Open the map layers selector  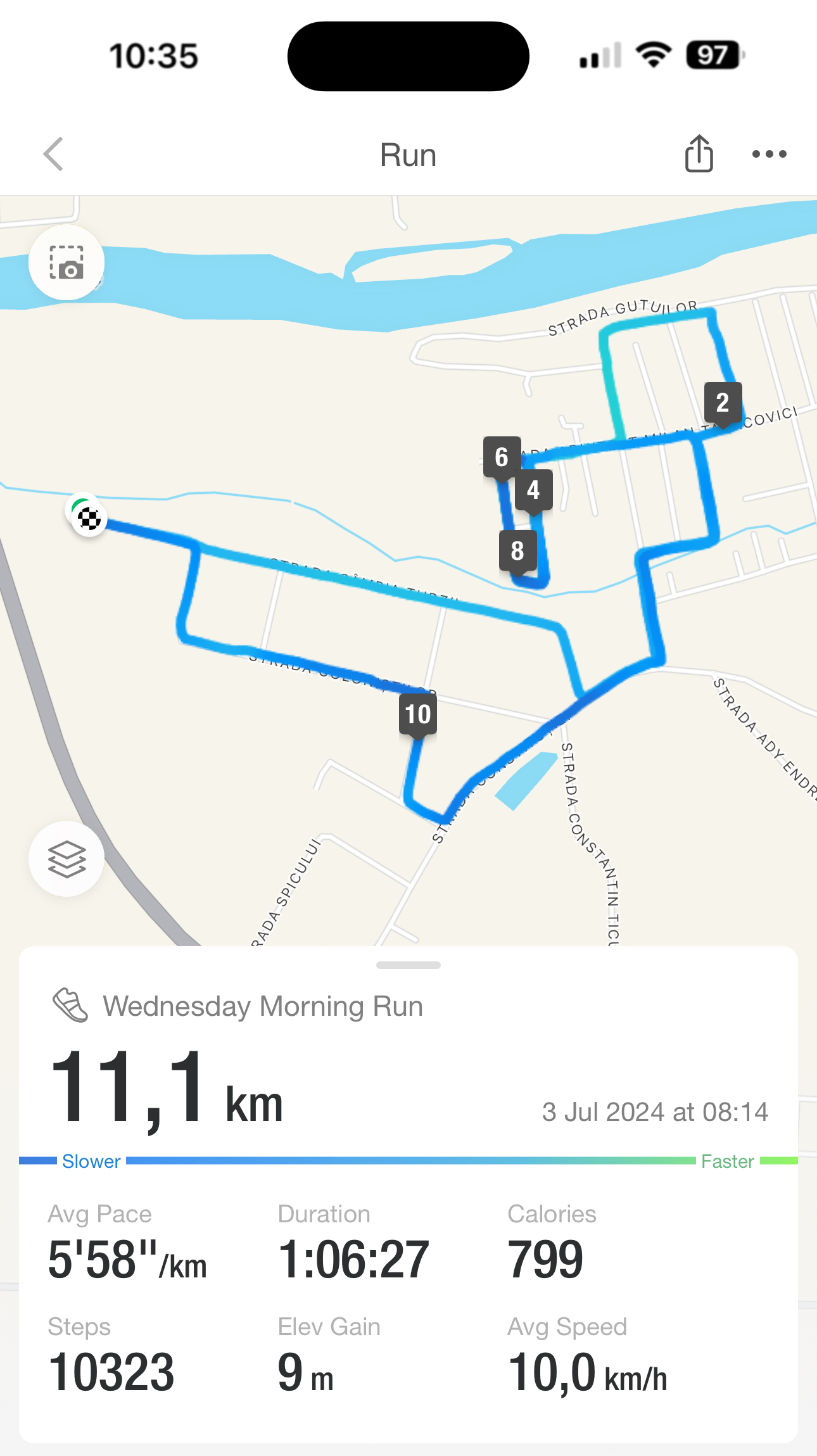pos(66,859)
